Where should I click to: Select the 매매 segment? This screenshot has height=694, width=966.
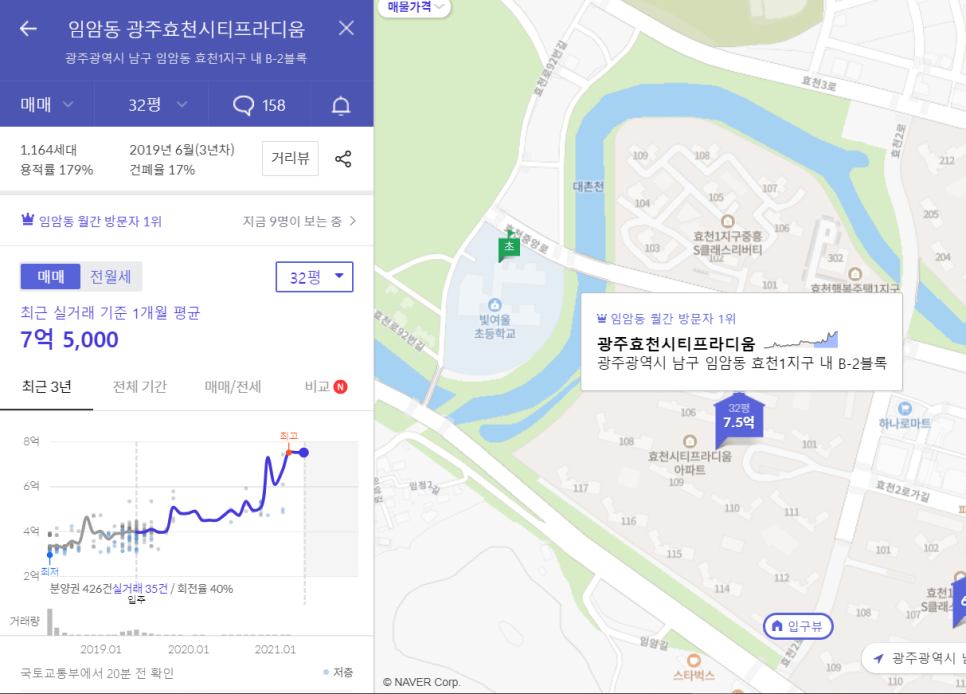51,277
